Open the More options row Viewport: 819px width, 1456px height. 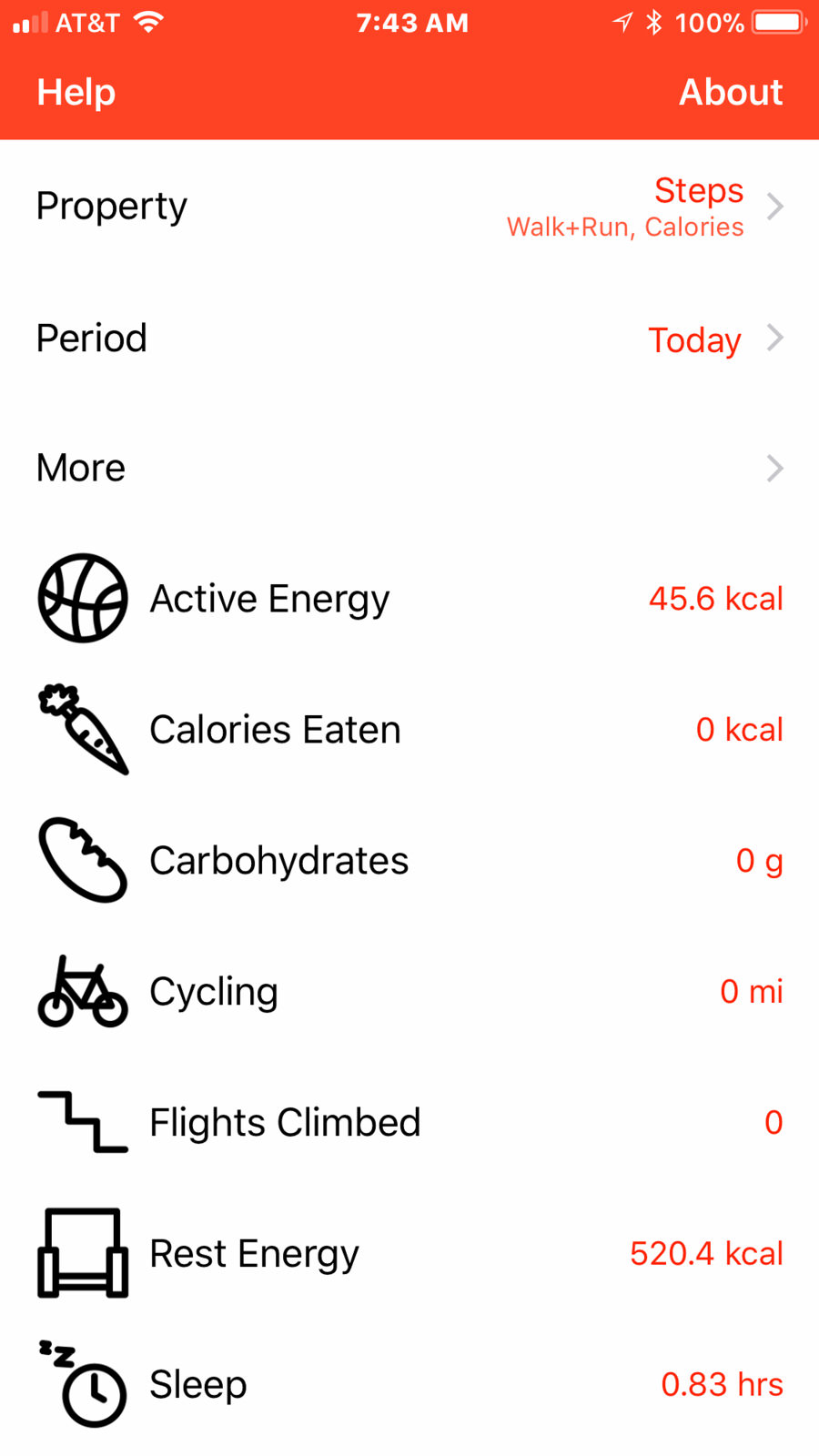point(409,469)
